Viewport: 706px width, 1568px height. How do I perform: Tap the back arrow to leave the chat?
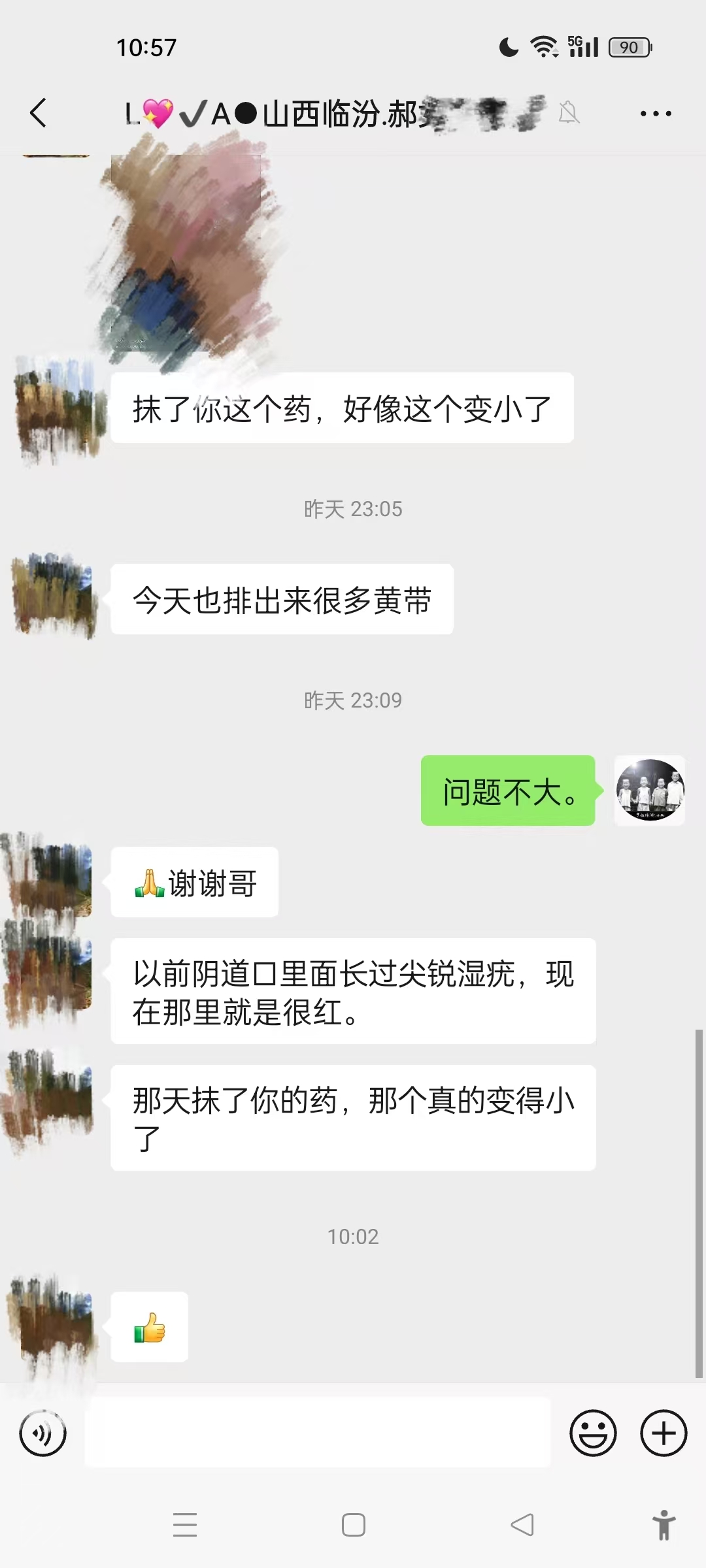click(x=38, y=114)
